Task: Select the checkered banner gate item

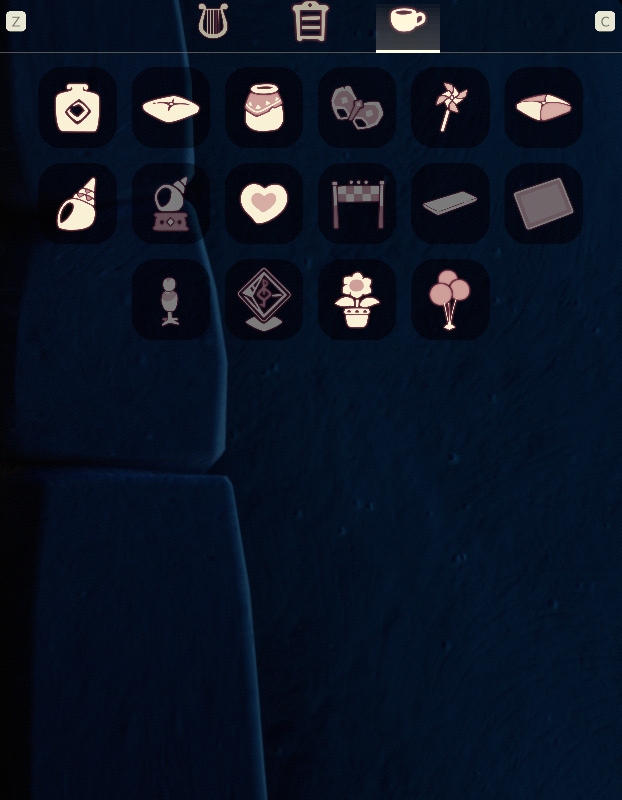Action: click(x=357, y=203)
